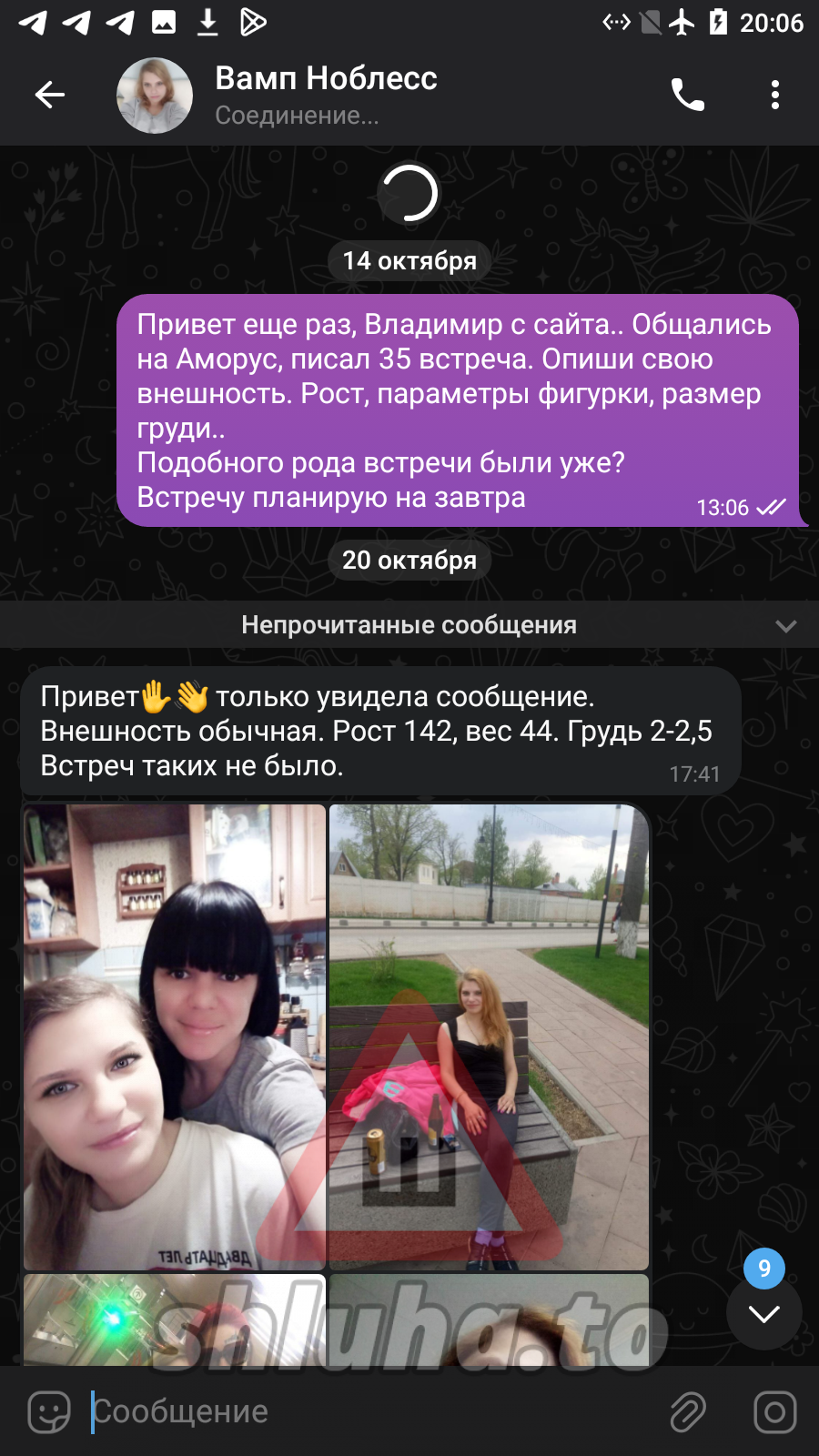Viewport: 819px width, 1456px height.
Task: Open the contact's profile picture
Action: click(x=155, y=96)
